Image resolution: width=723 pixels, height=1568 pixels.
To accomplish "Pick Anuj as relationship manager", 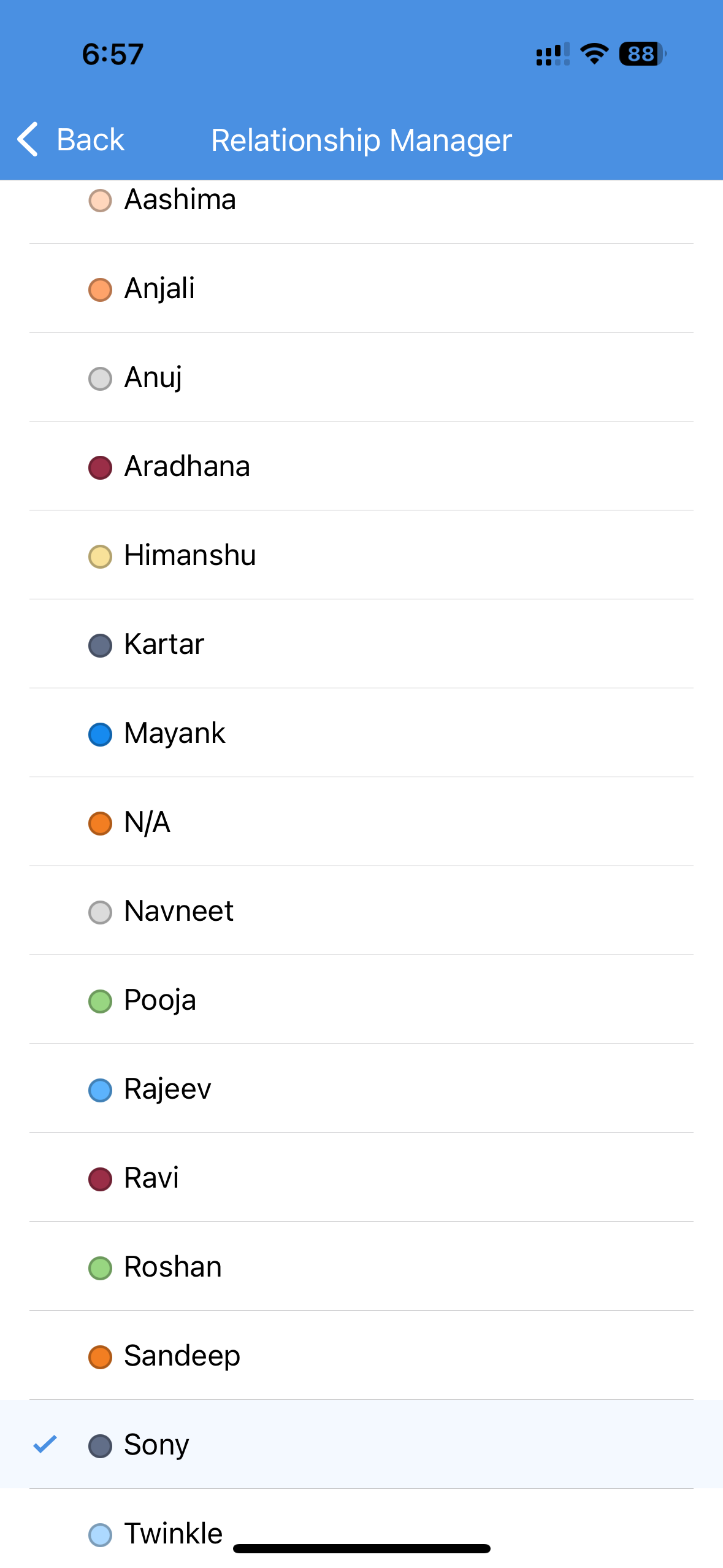I will pos(361,377).
